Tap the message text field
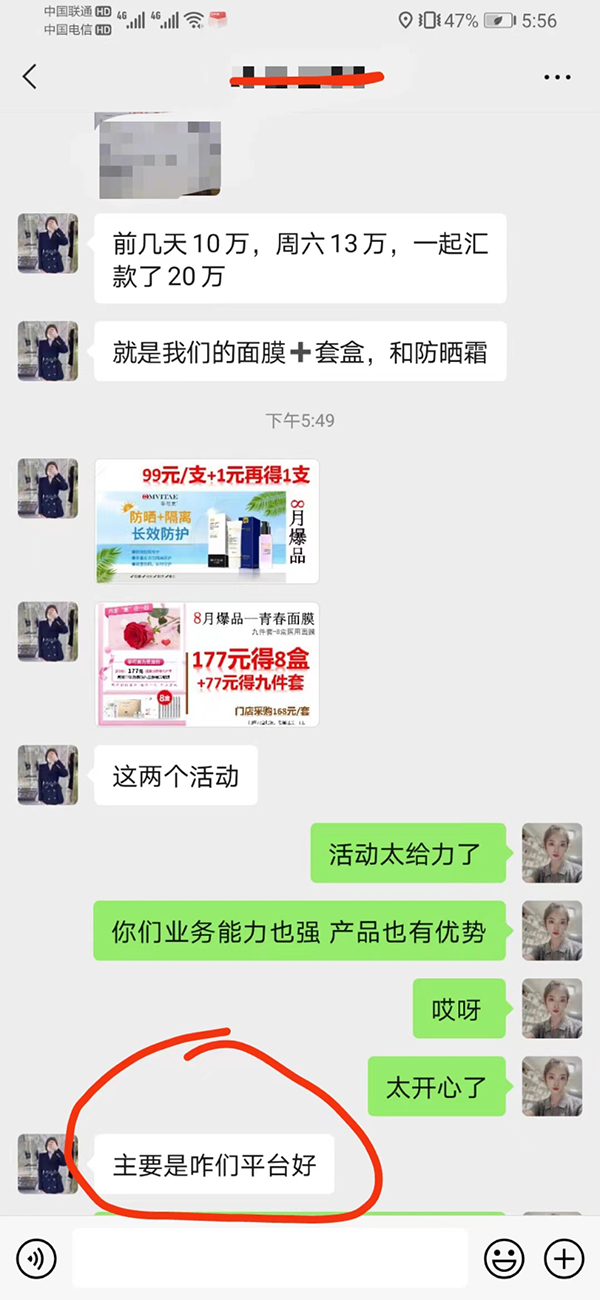The height and width of the screenshot is (1300, 600). 270,1258
